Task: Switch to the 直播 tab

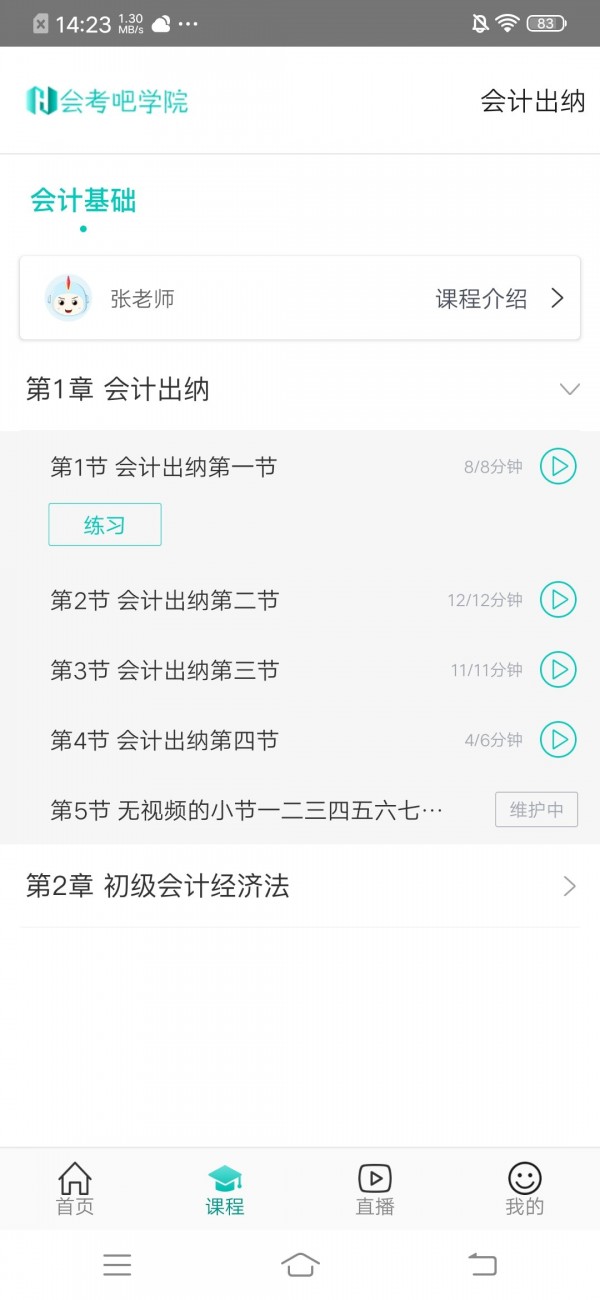Action: coord(375,1189)
